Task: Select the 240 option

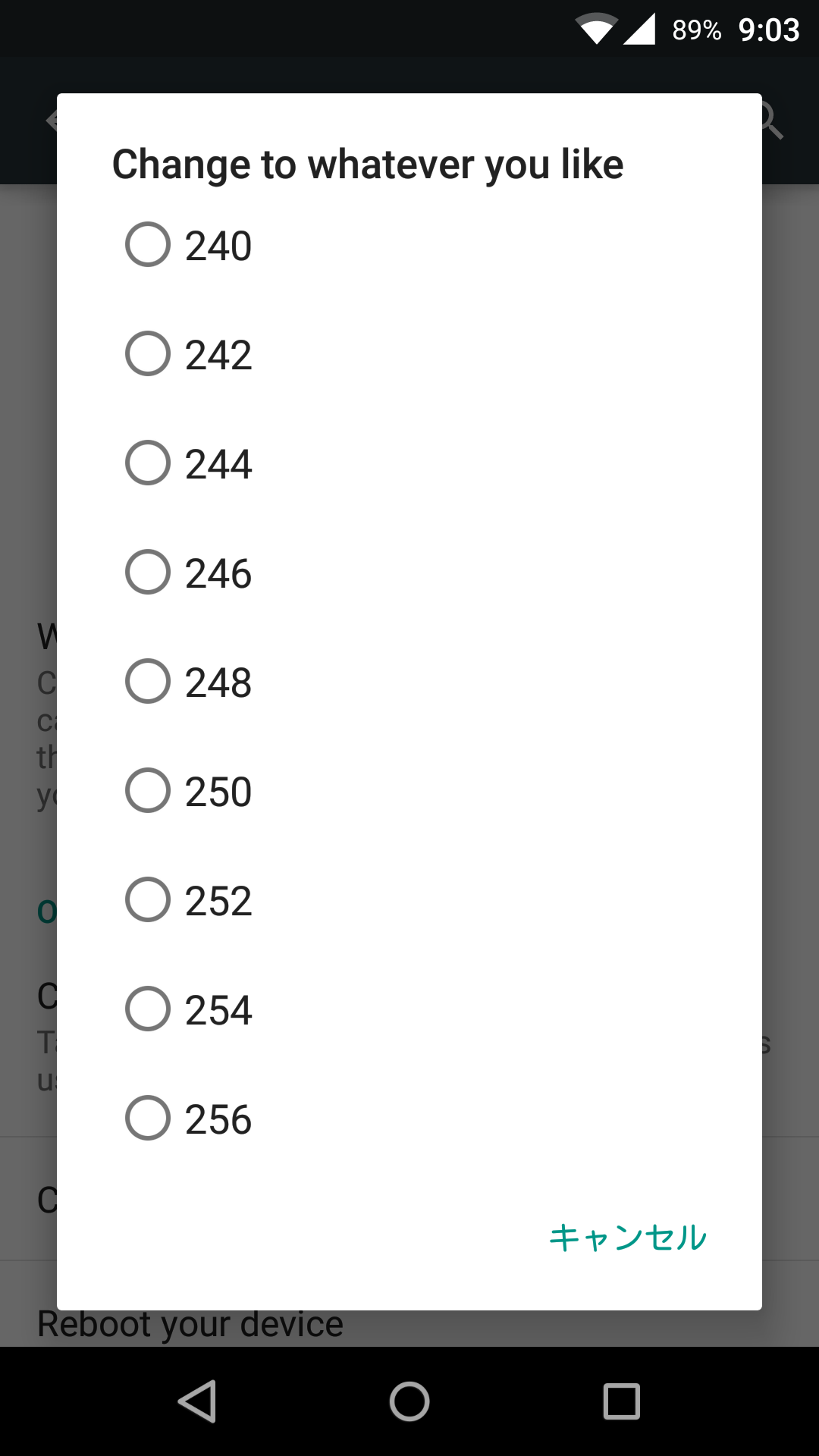Action: tap(409, 244)
